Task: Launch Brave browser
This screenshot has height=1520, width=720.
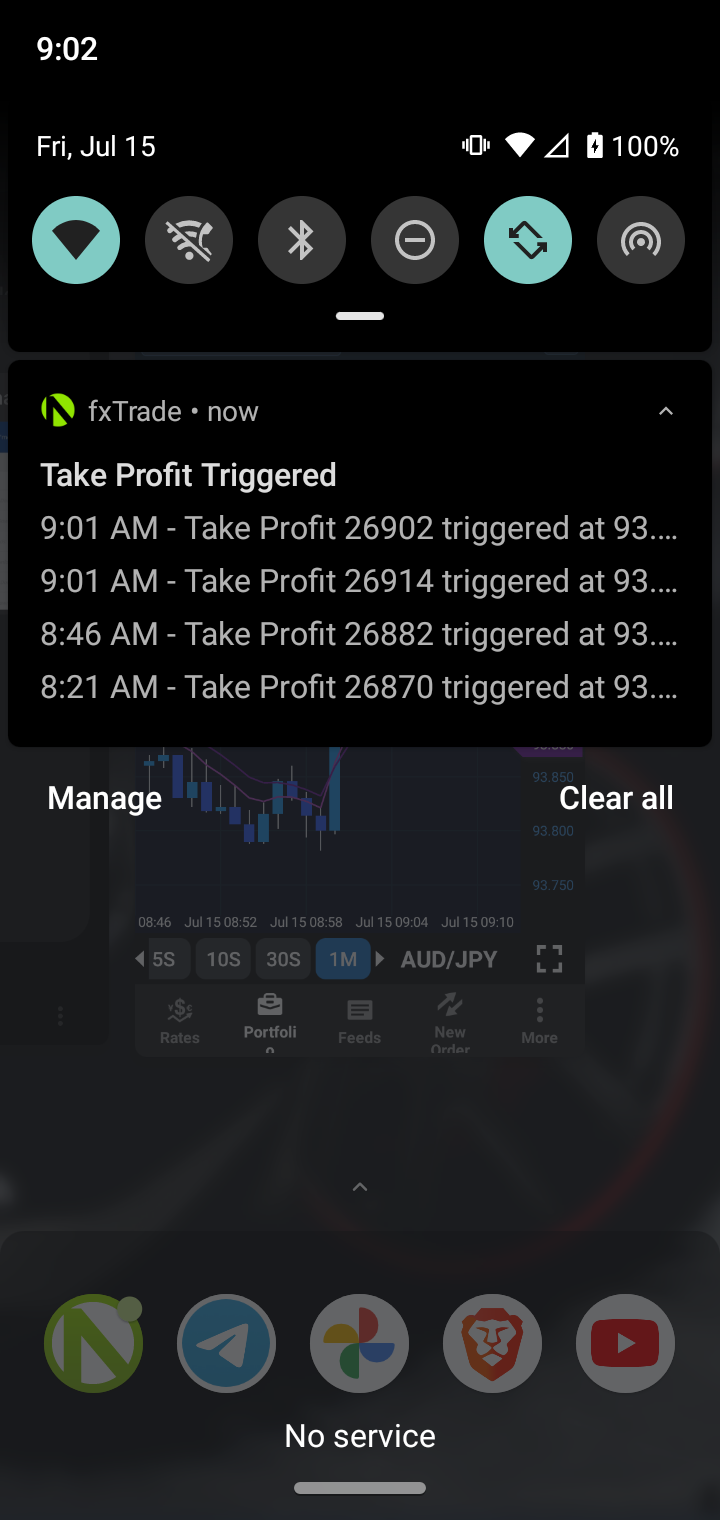Action: [x=492, y=1343]
